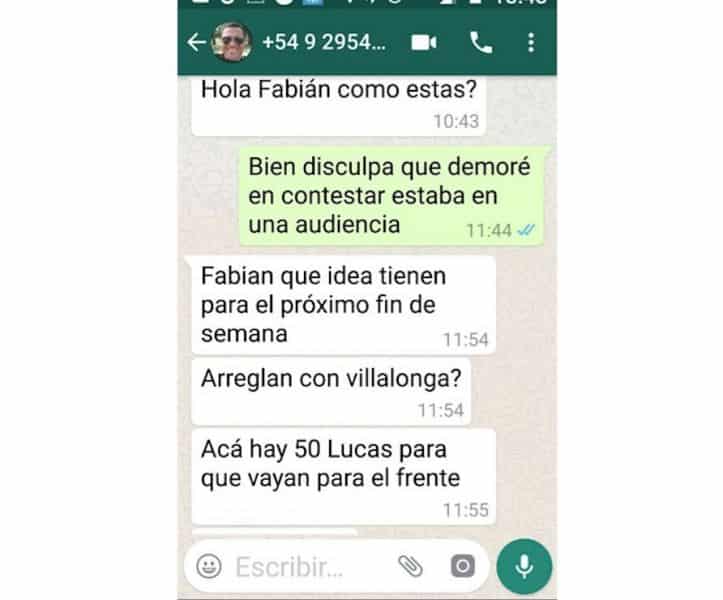Open the camera from the chat
Screen dimensions: 723x600
click(x=462, y=566)
